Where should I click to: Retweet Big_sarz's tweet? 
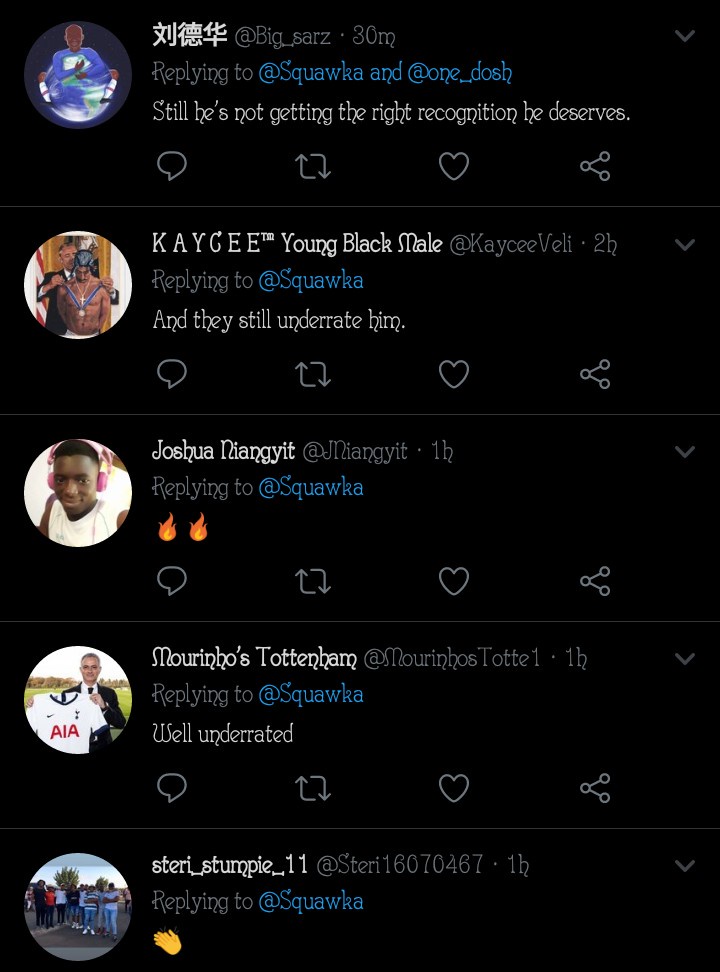click(x=313, y=166)
